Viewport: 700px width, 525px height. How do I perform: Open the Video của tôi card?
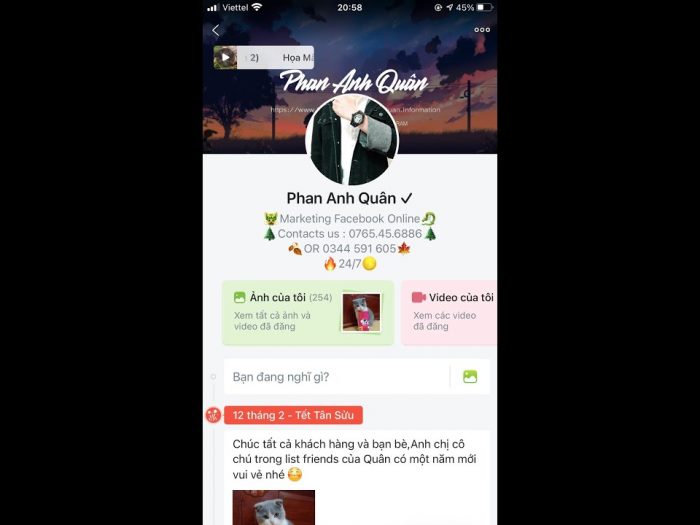point(451,312)
